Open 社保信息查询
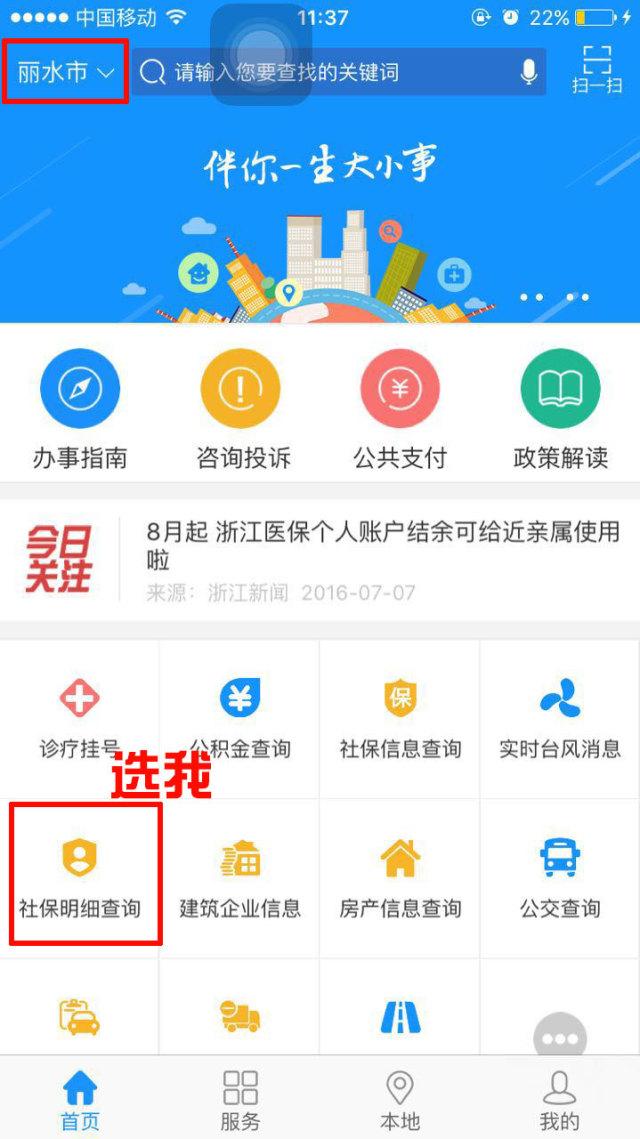This screenshot has width=640, height=1139. [x=400, y=719]
